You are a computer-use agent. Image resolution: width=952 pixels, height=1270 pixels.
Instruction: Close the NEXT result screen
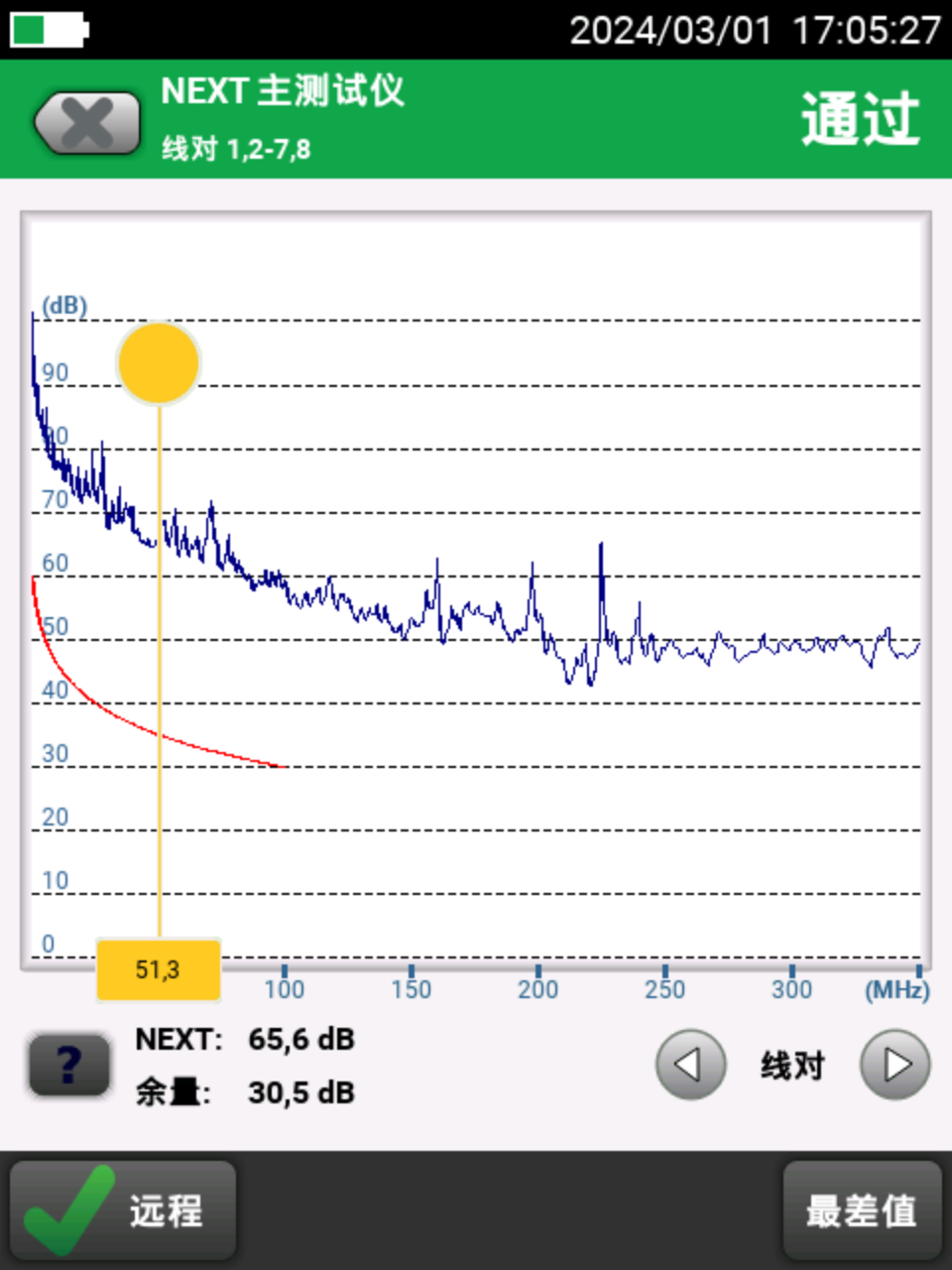tap(87, 123)
